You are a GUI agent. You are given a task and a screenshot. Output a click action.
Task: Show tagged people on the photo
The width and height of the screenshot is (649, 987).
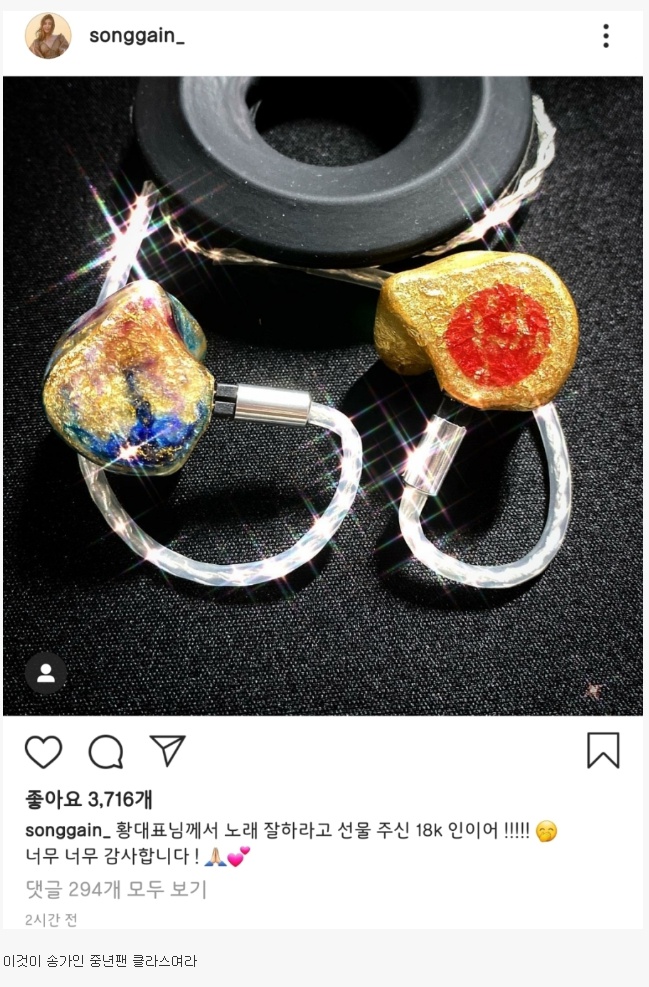click(46, 673)
